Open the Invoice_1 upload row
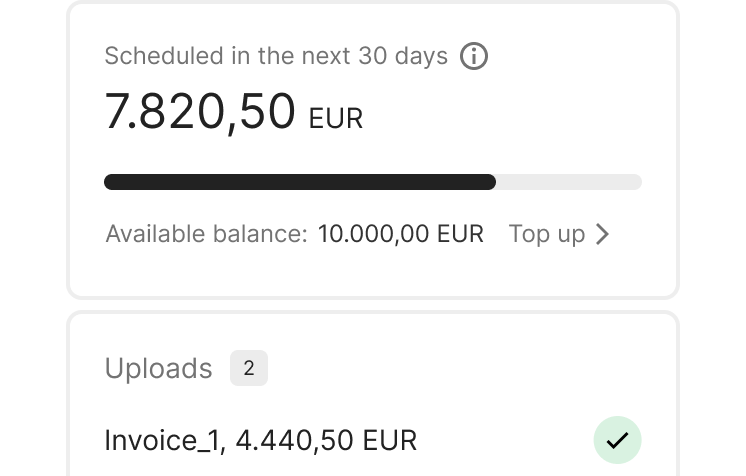 (261, 440)
